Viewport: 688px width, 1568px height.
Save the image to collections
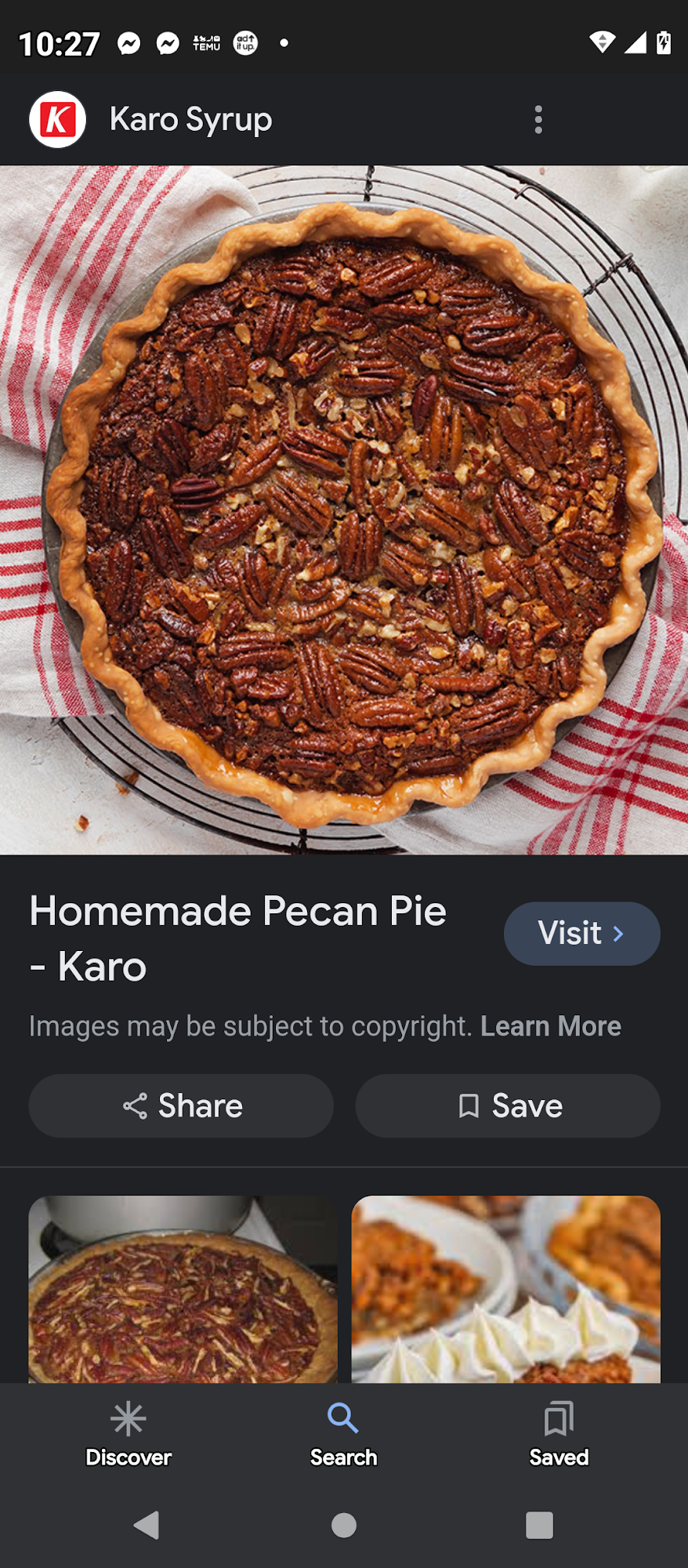tap(508, 1105)
